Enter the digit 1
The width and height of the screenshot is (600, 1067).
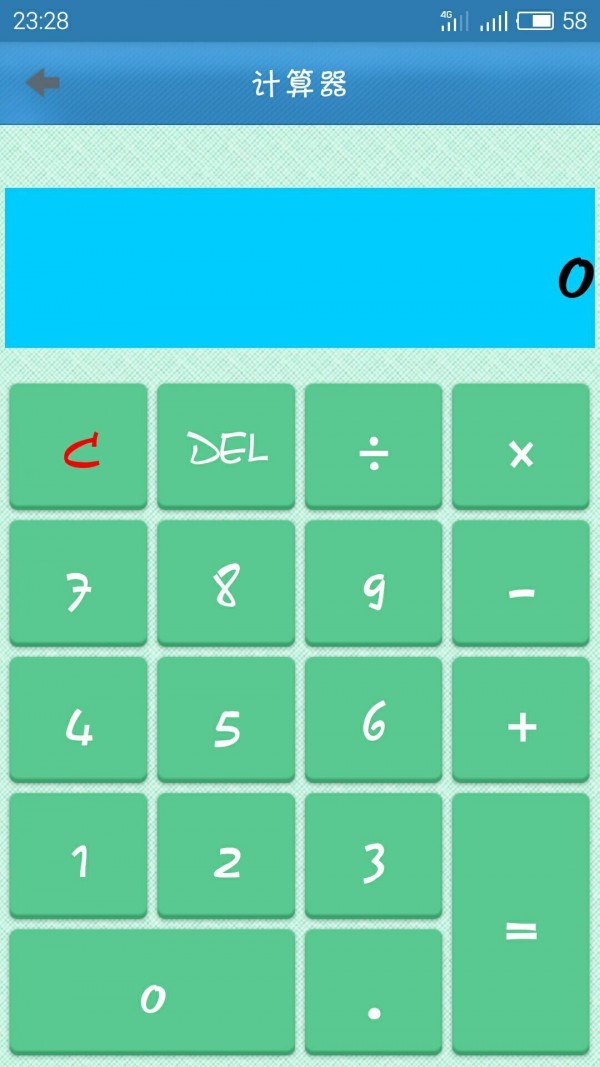point(78,856)
